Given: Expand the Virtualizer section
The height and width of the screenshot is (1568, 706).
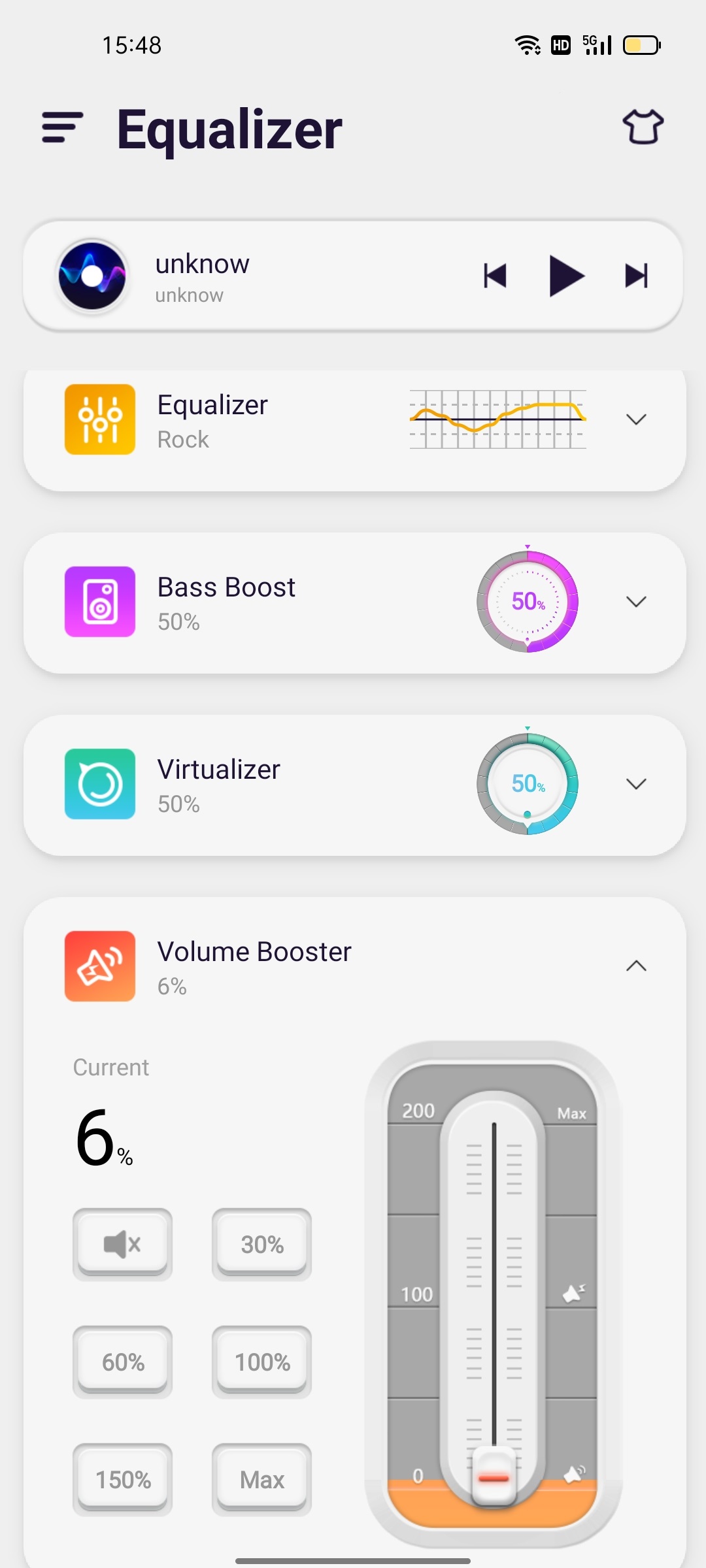Looking at the screenshot, I should click(636, 784).
